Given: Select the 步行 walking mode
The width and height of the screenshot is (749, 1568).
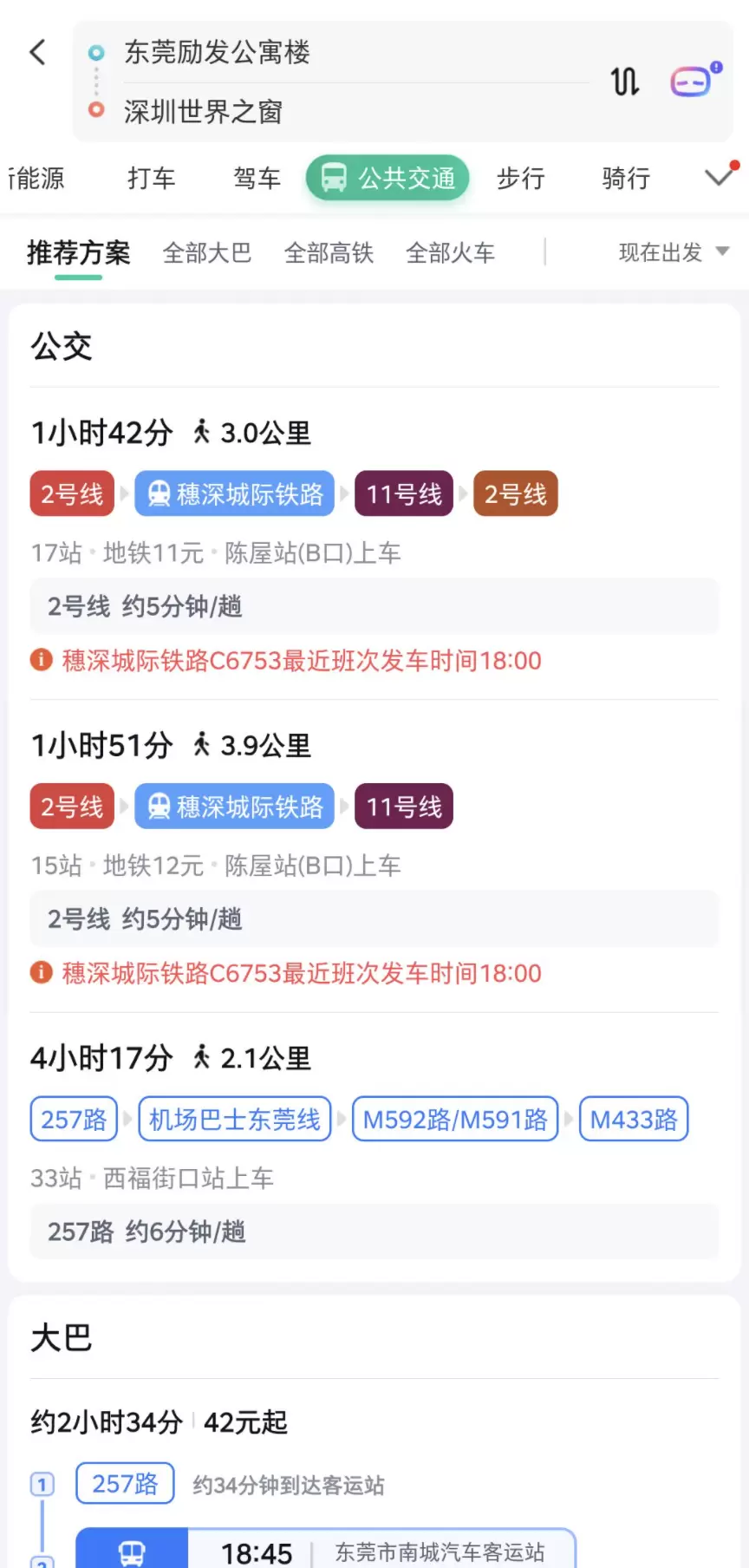Looking at the screenshot, I should pyautogui.click(x=520, y=179).
